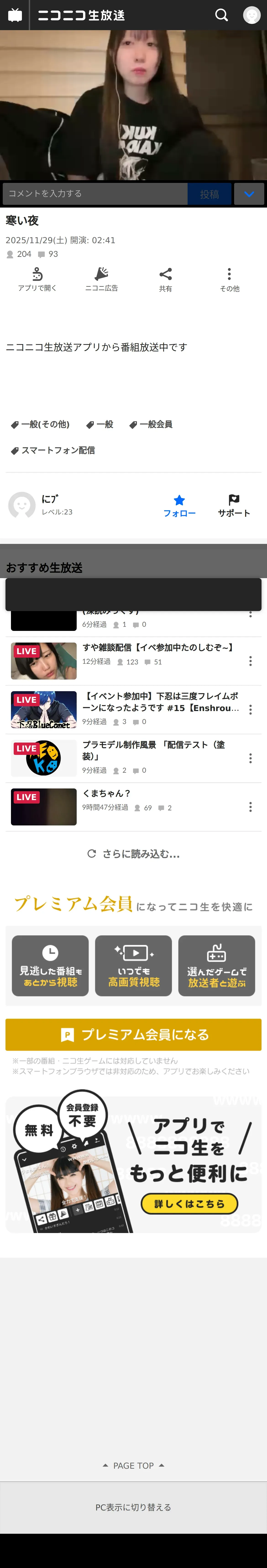Become a premium member via プレミアム会員になる

coord(133,1034)
